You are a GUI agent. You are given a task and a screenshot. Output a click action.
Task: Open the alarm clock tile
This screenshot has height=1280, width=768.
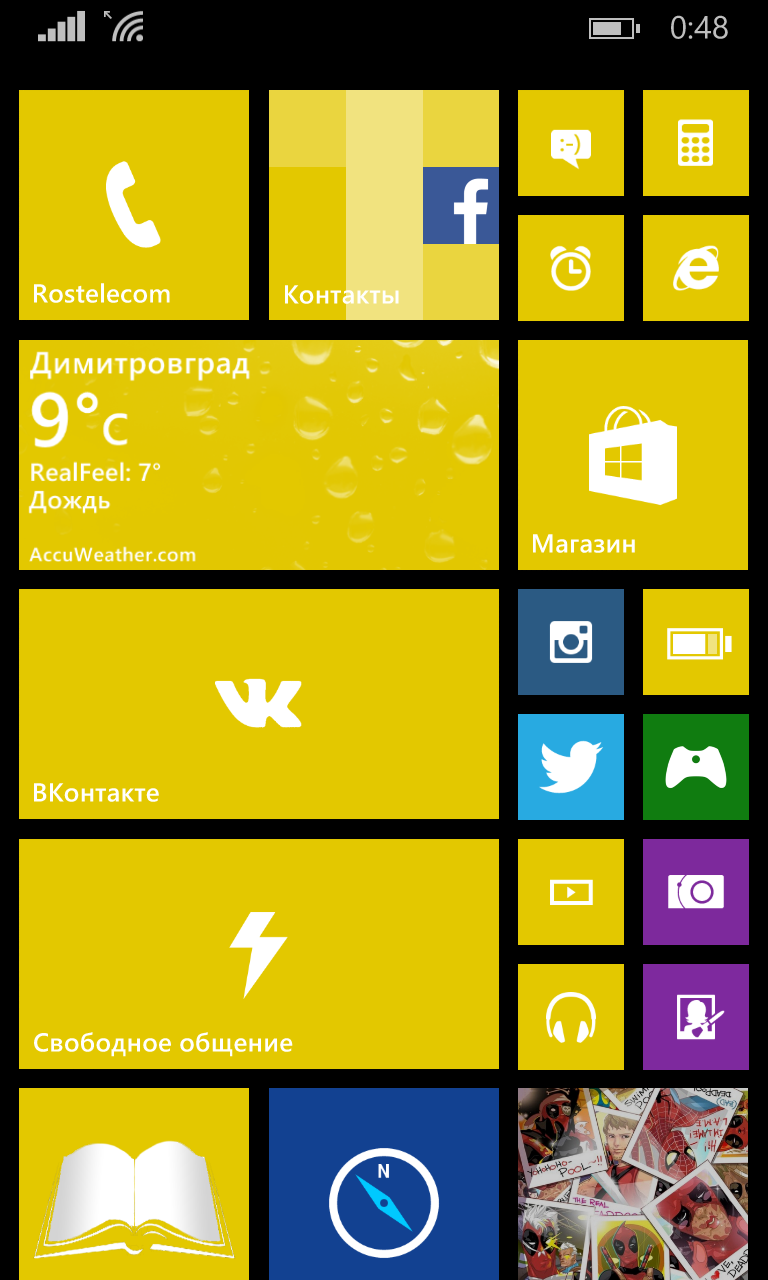point(570,268)
